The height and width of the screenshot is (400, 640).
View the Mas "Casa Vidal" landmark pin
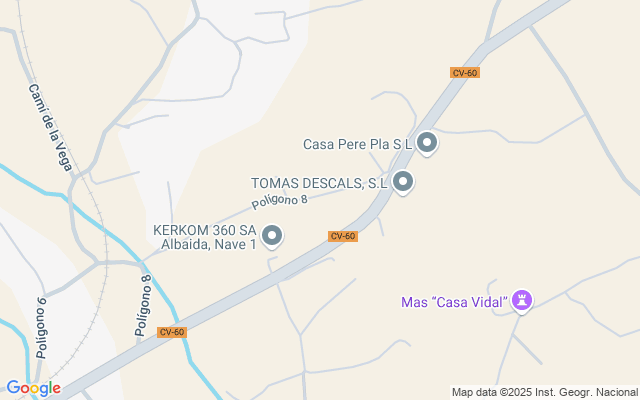521,300
